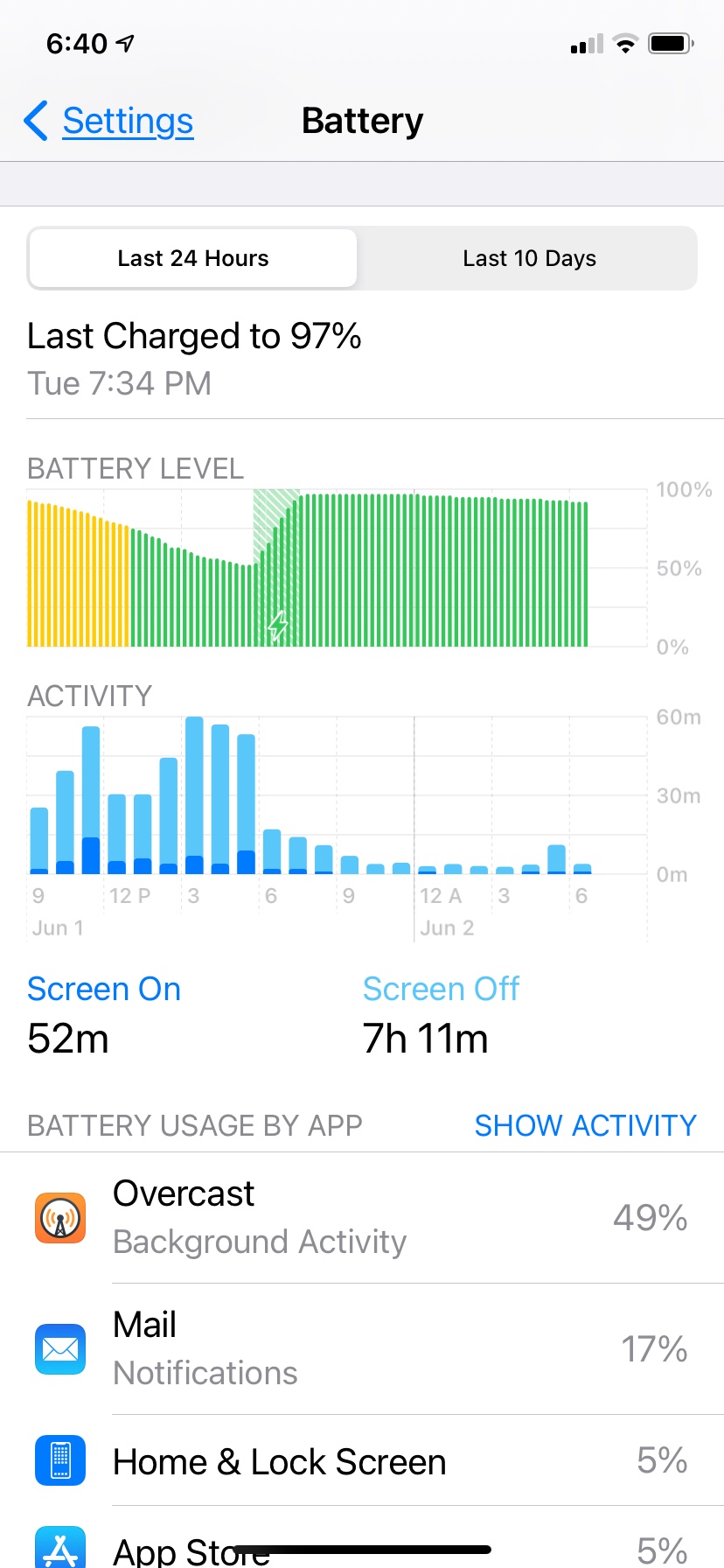Select the tallest bar in the Activity chart

pos(194,794)
